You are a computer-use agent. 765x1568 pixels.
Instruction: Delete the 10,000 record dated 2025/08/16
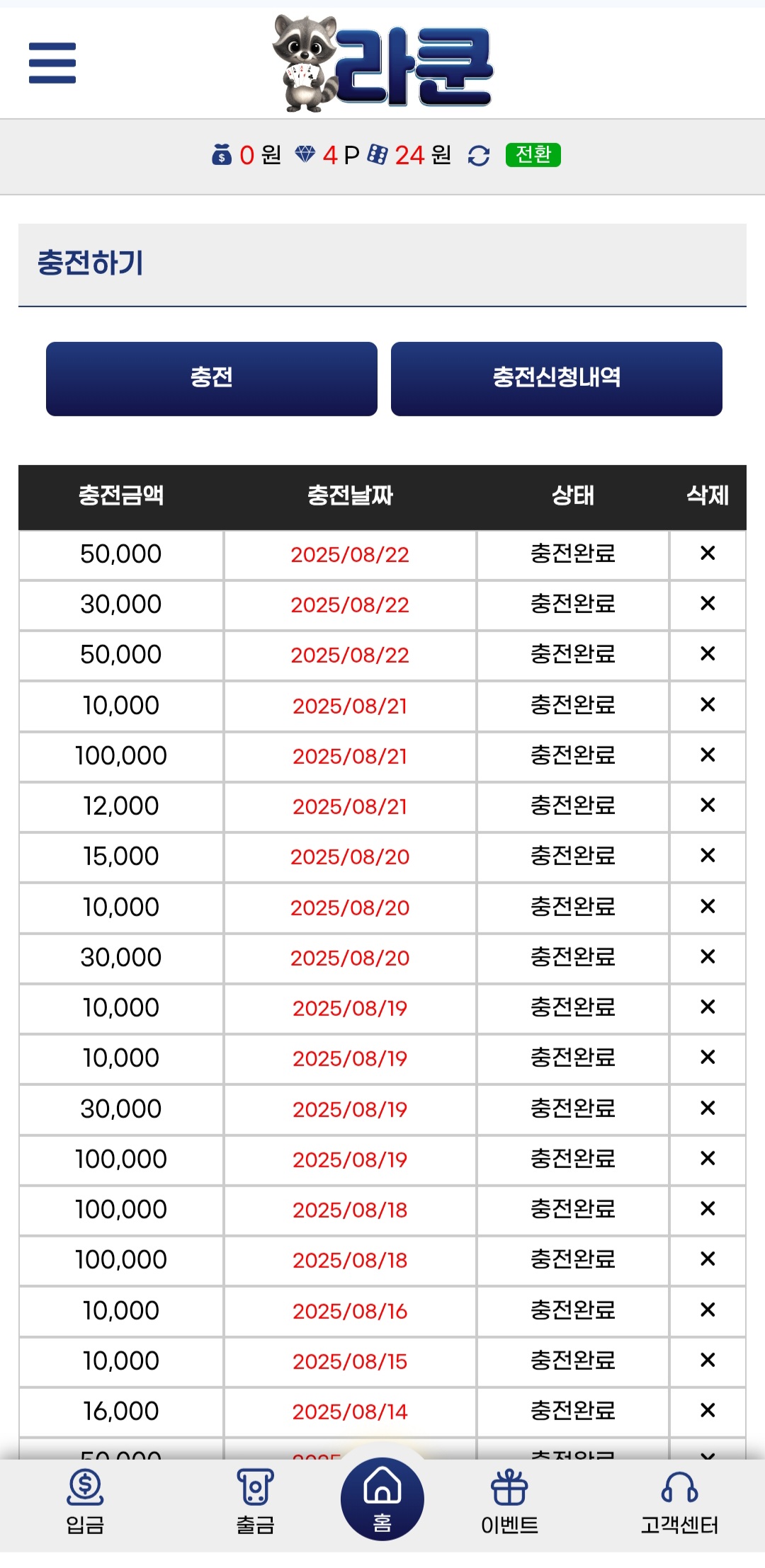click(707, 1310)
